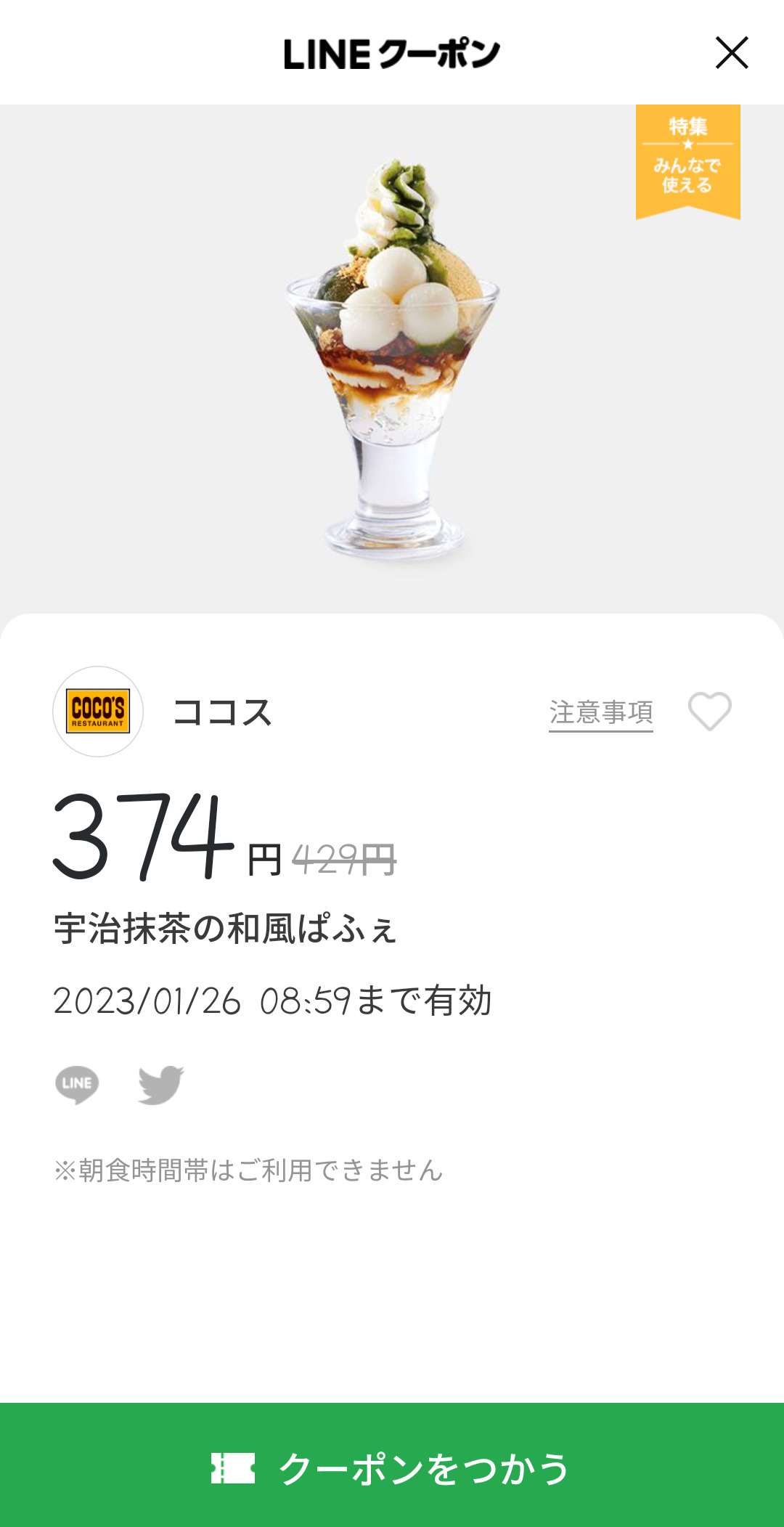
Task: Open the 注意事項 notes link
Action: [x=600, y=712]
